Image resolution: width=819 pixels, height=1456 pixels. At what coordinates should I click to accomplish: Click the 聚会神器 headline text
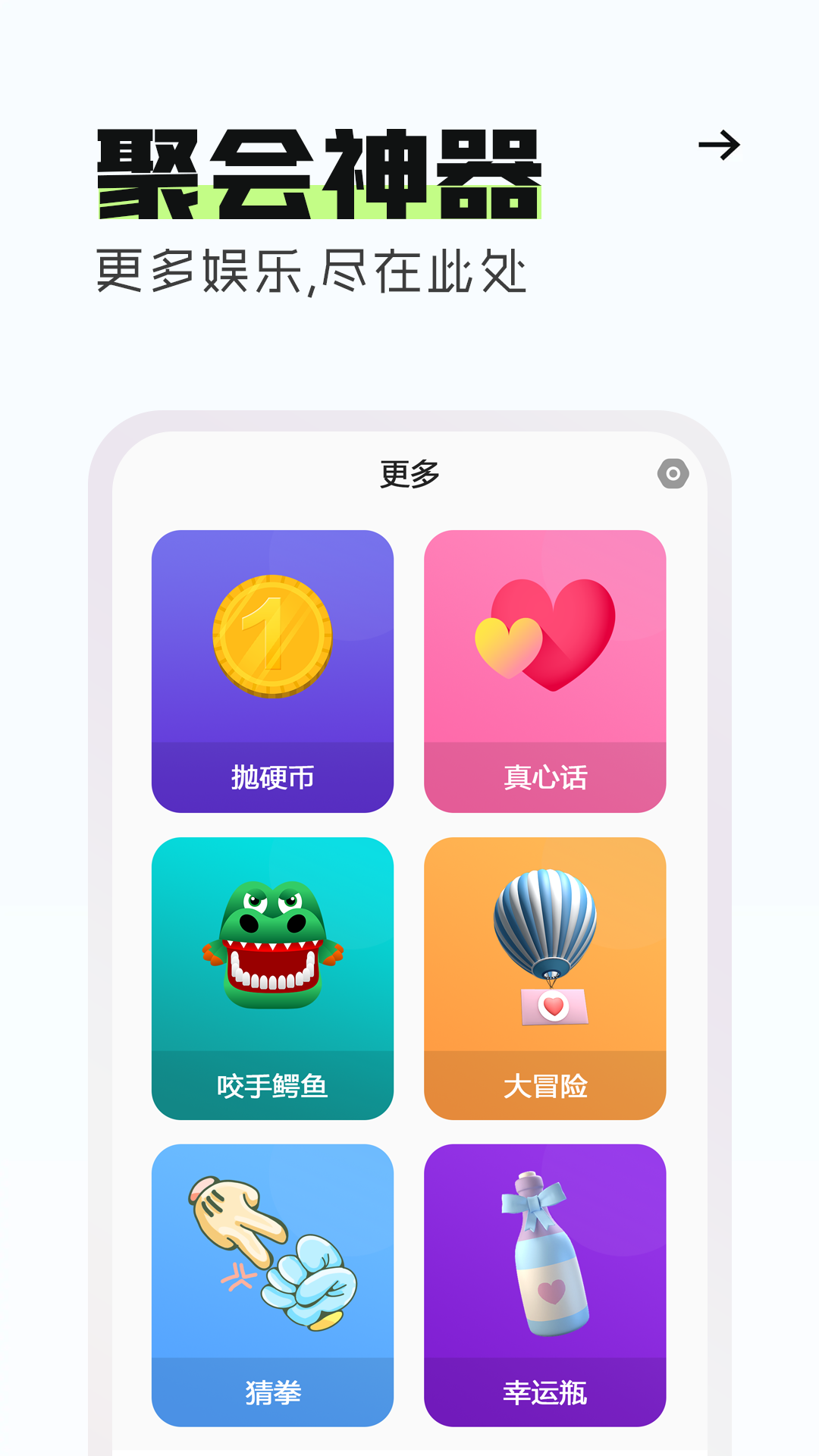[x=317, y=171]
